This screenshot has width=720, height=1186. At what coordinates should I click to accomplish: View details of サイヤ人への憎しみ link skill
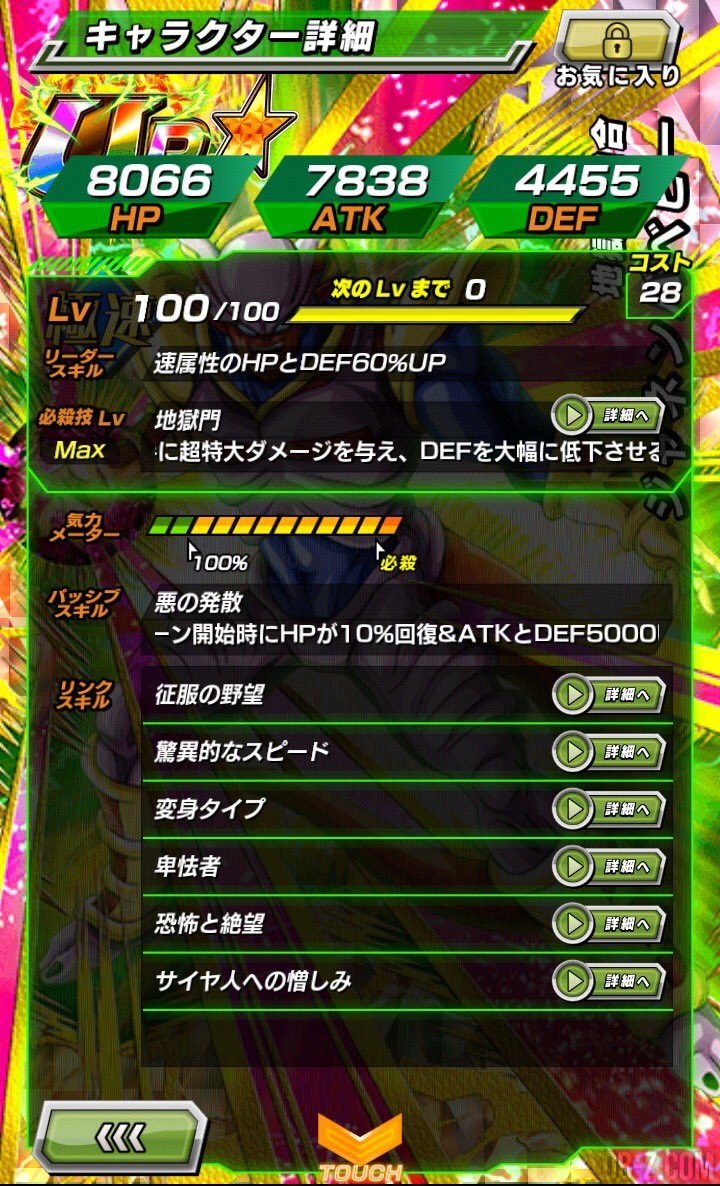(x=609, y=982)
